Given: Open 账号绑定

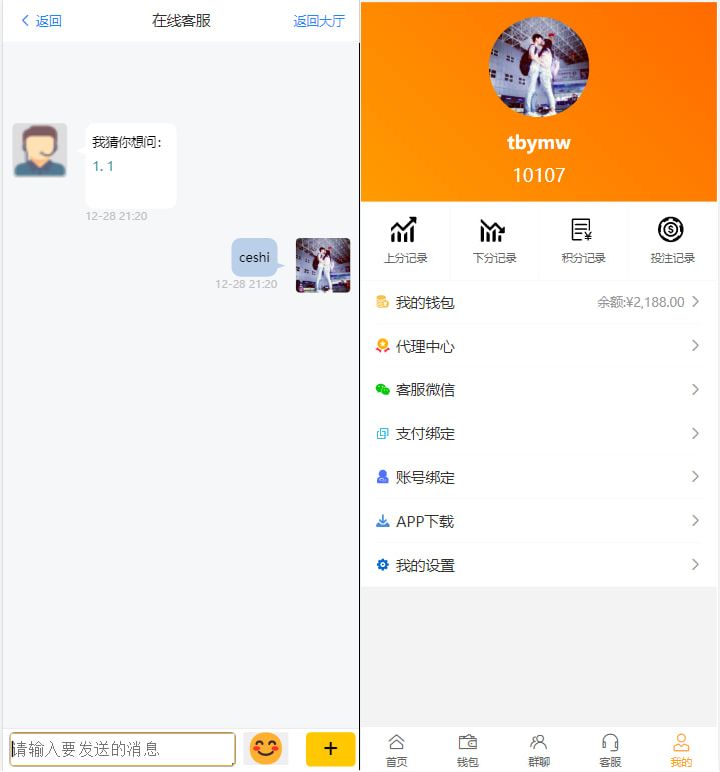Looking at the screenshot, I should [x=539, y=478].
